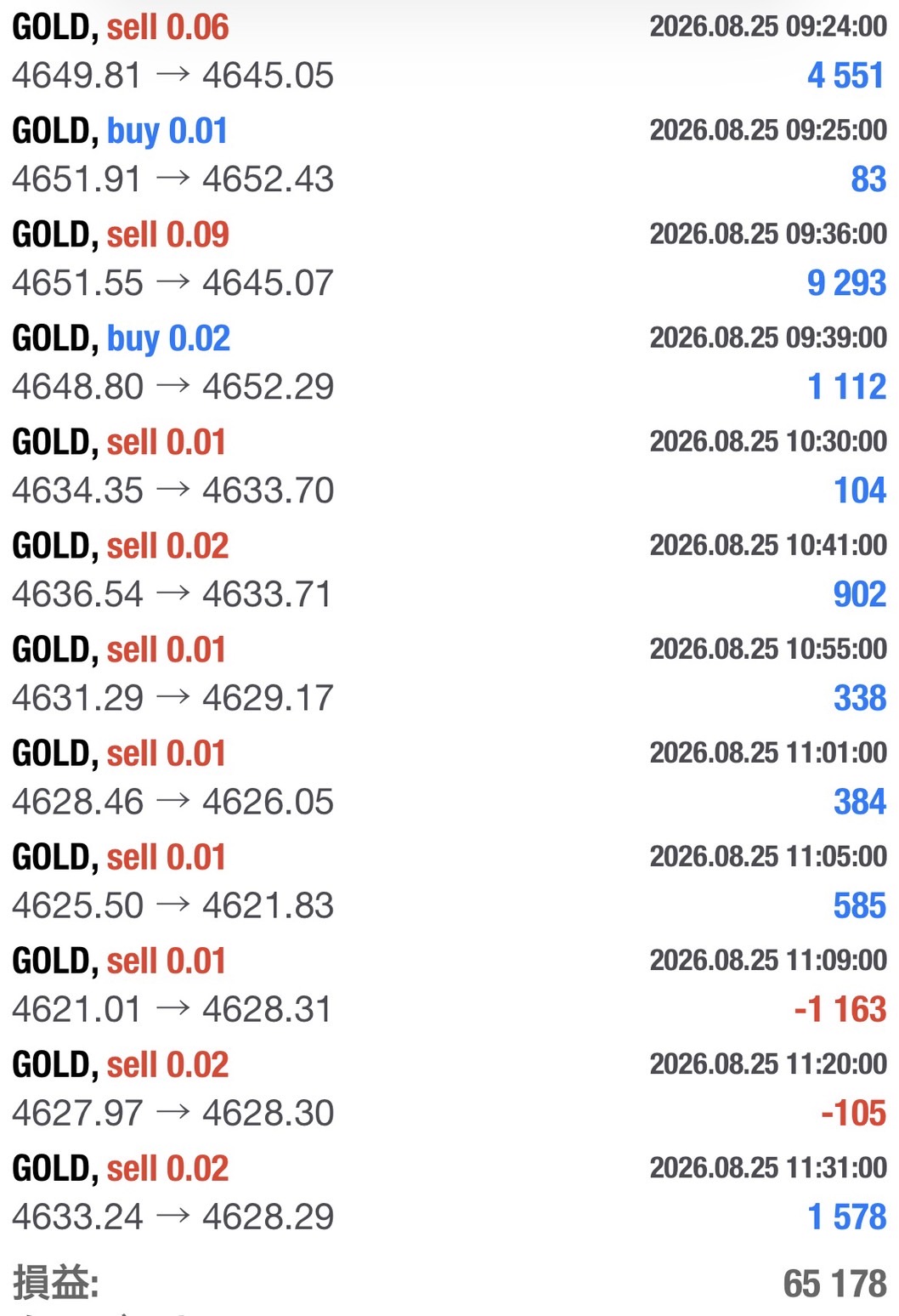The width and height of the screenshot is (899, 1316).
Task: Show details of the 10:55:00 sell trade
Action: click(449, 673)
